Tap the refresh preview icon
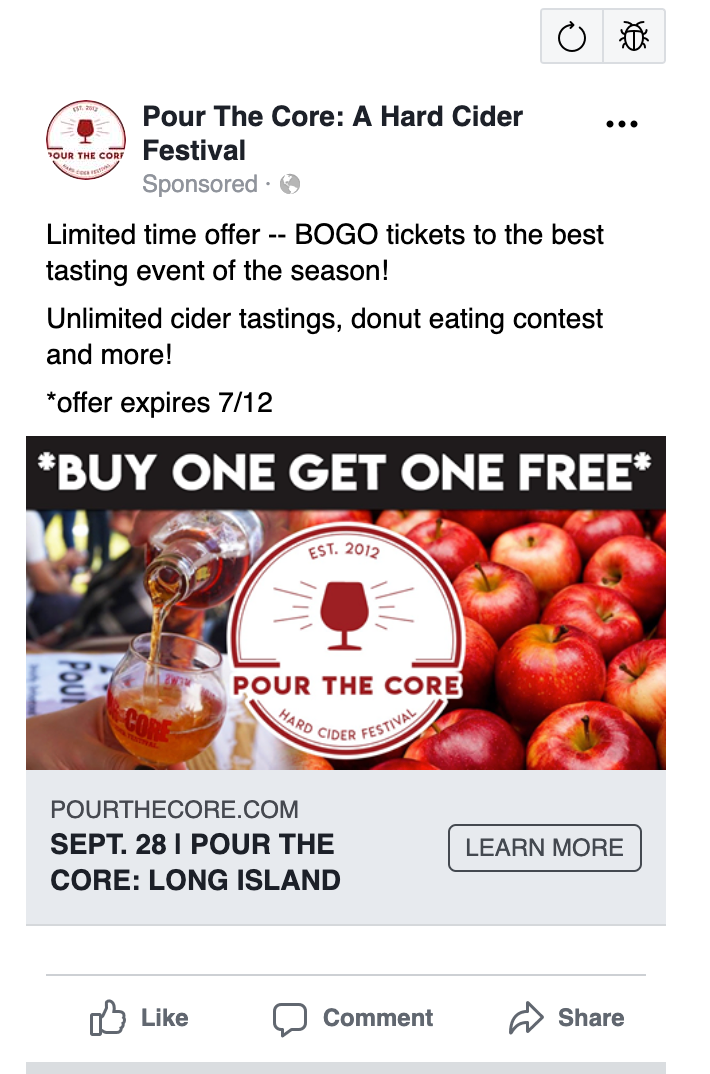Image resolution: width=710 pixels, height=1074 pixels. click(572, 38)
